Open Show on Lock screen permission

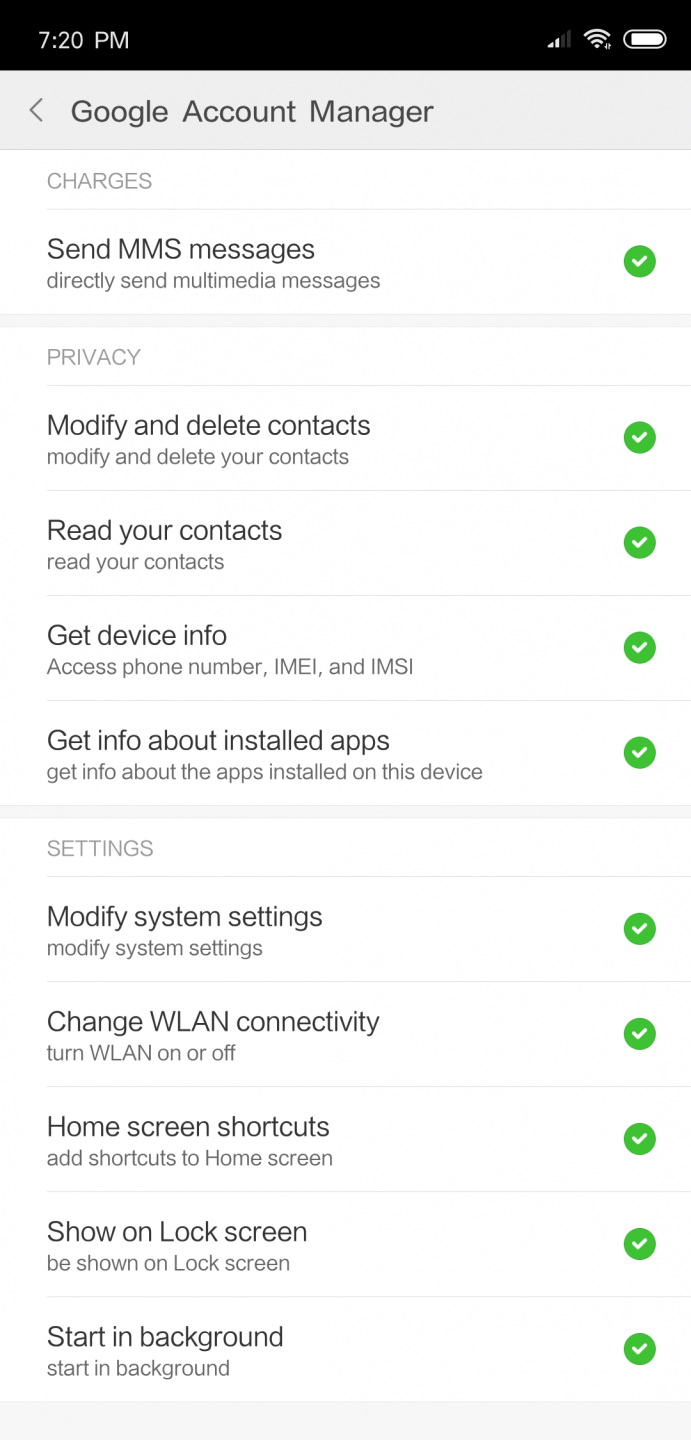point(345,1244)
